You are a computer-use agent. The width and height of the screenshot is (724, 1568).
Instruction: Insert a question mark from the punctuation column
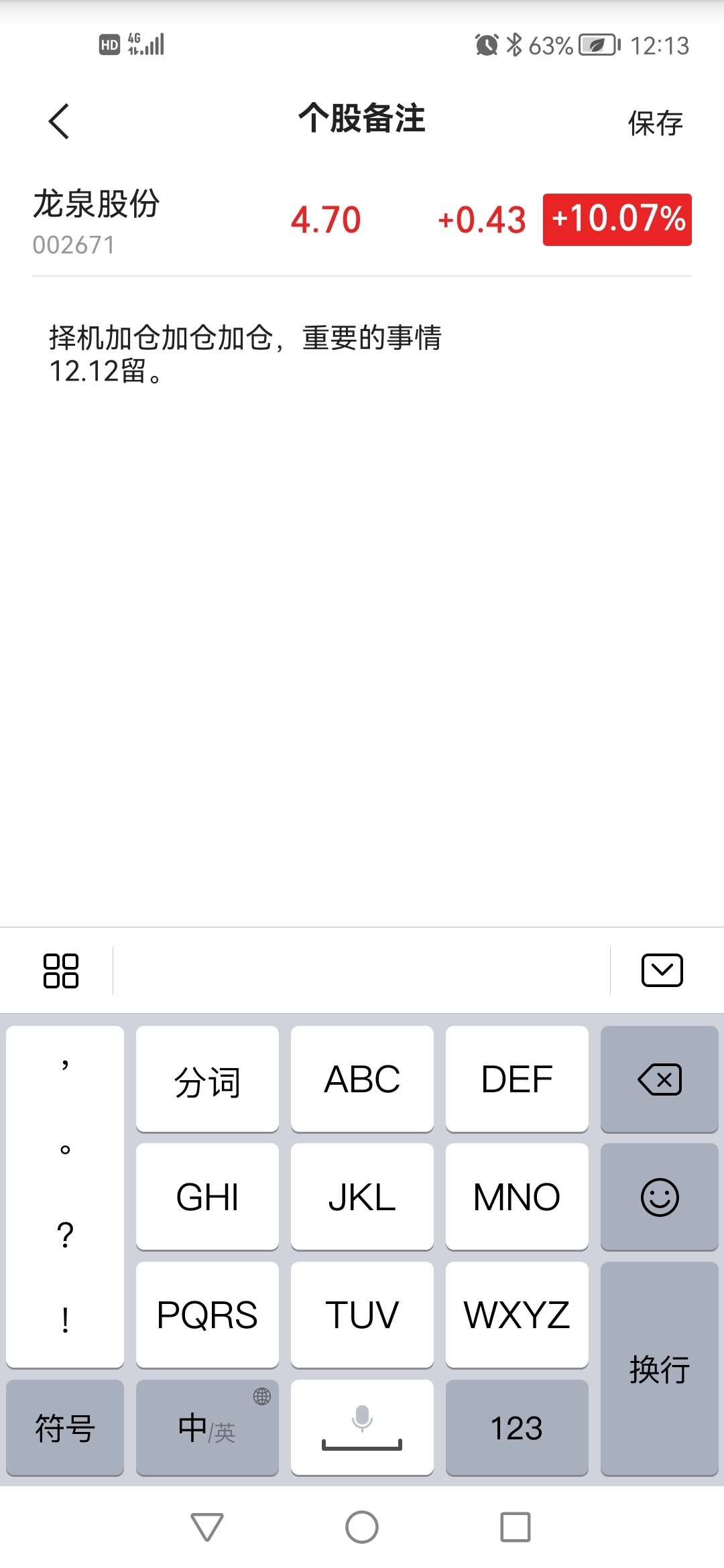click(65, 1234)
